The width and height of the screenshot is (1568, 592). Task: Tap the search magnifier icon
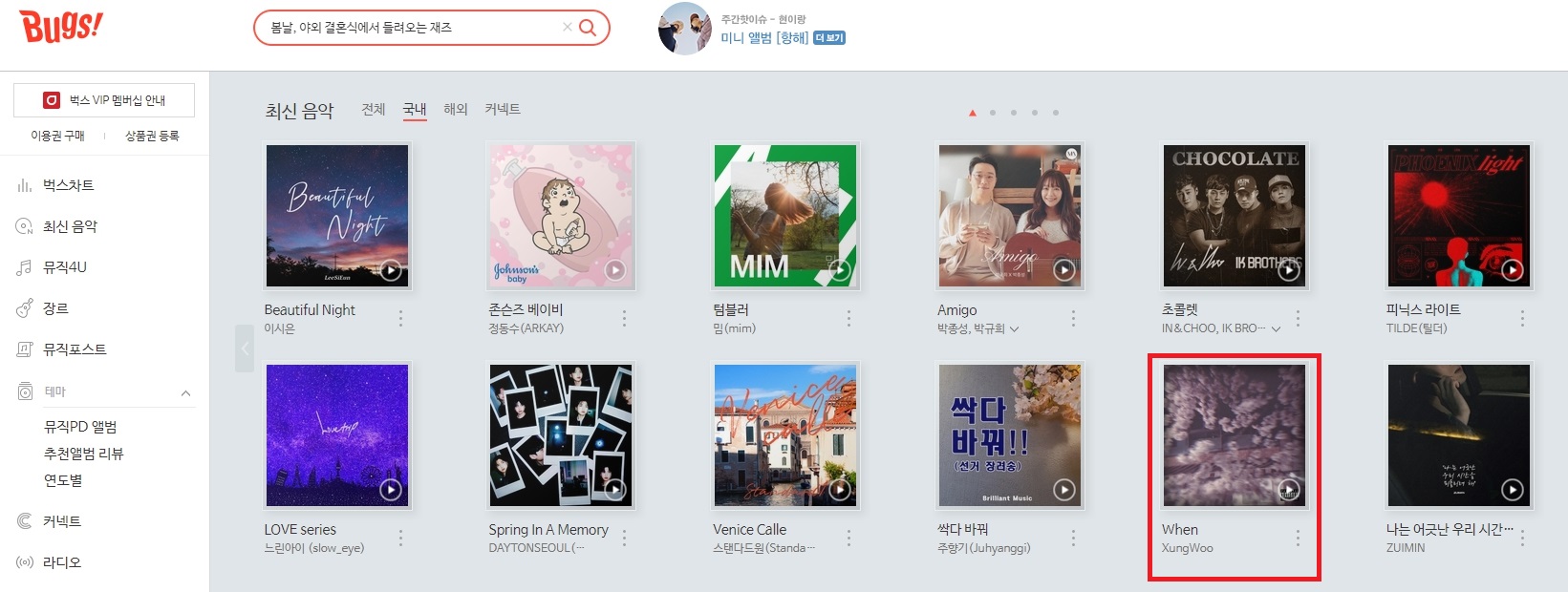(x=588, y=28)
